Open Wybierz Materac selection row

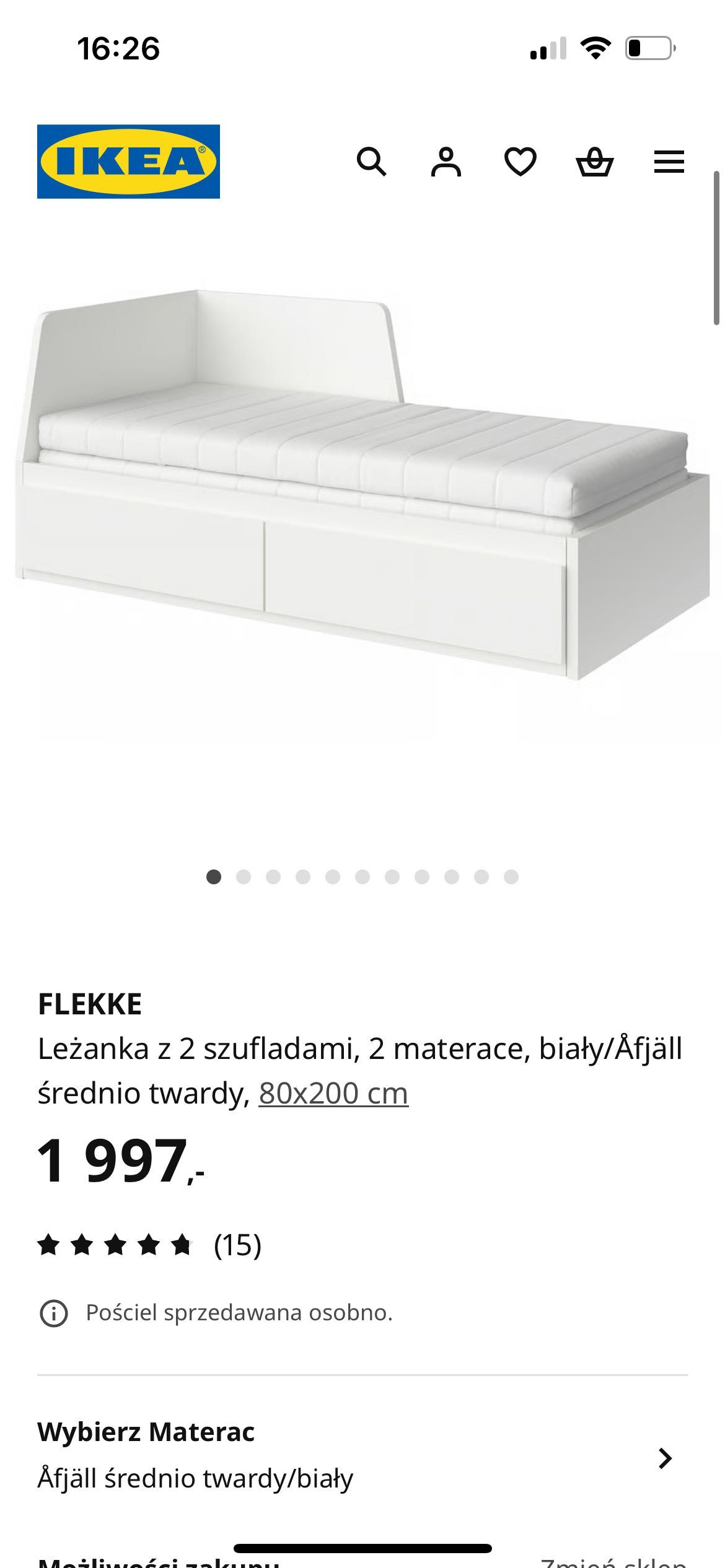[x=362, y=1455]
